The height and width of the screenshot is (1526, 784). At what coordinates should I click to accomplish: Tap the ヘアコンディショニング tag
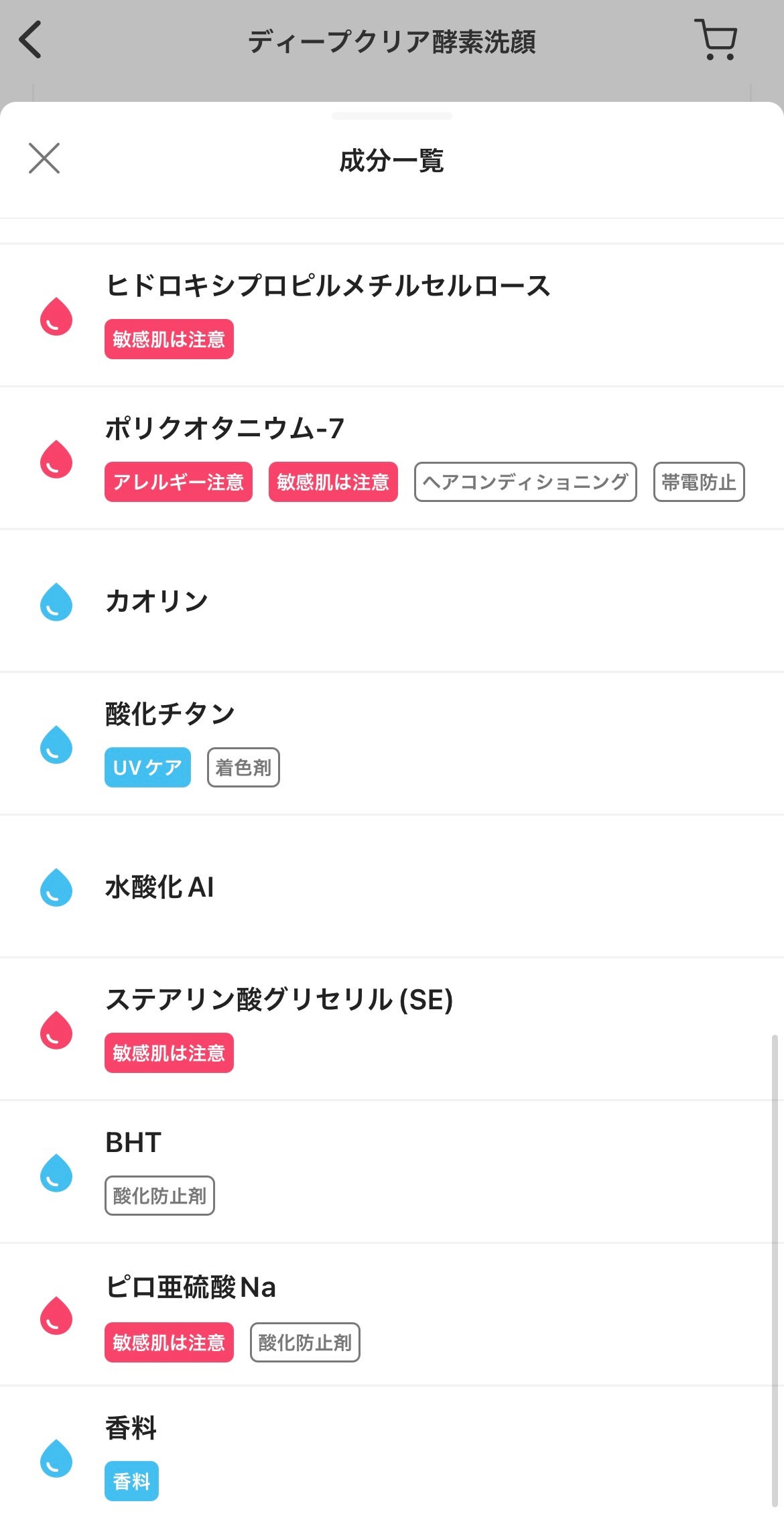click(x=525, y=482)
